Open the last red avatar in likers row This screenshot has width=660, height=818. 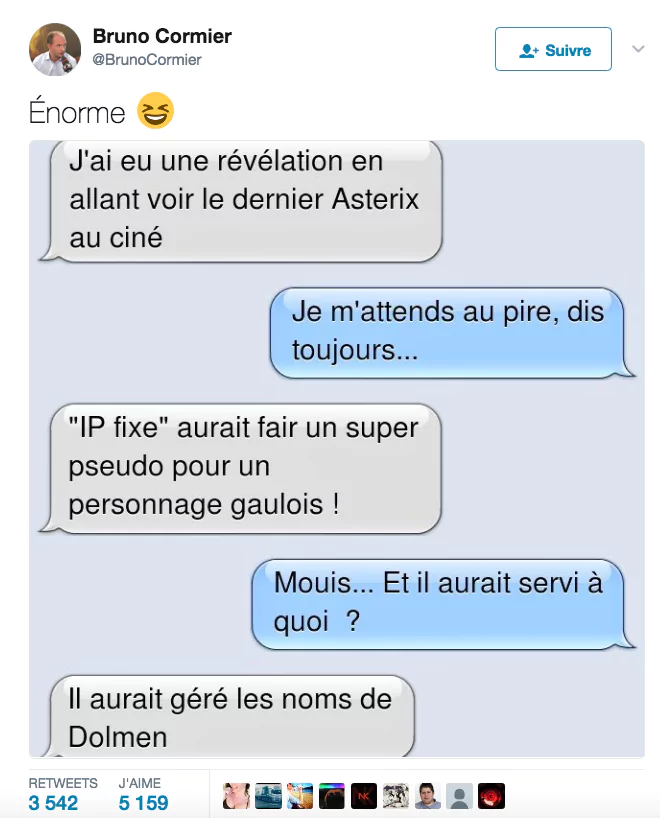491,795
